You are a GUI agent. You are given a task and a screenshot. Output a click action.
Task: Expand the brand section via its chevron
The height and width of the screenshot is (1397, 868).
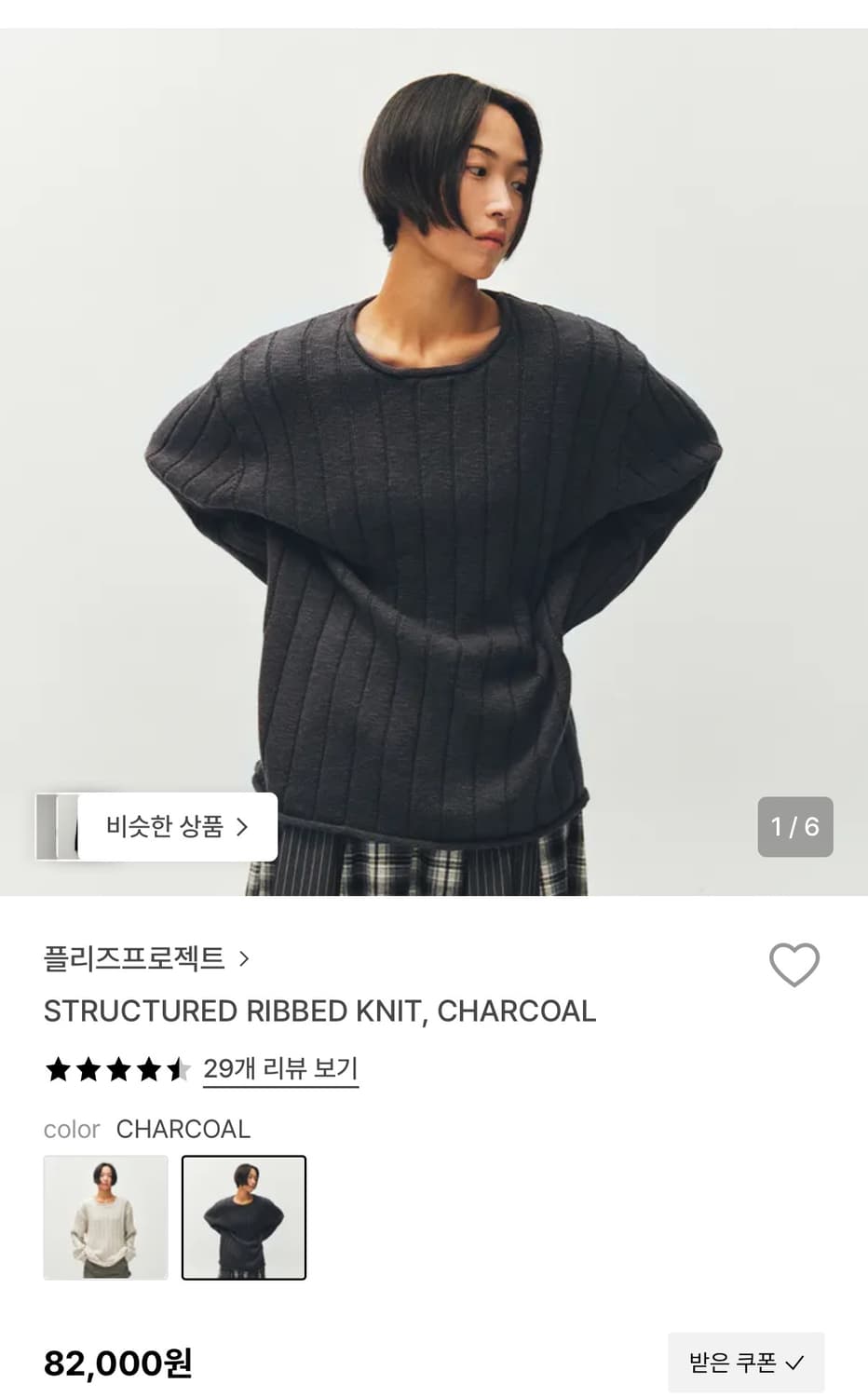(246, 957)
